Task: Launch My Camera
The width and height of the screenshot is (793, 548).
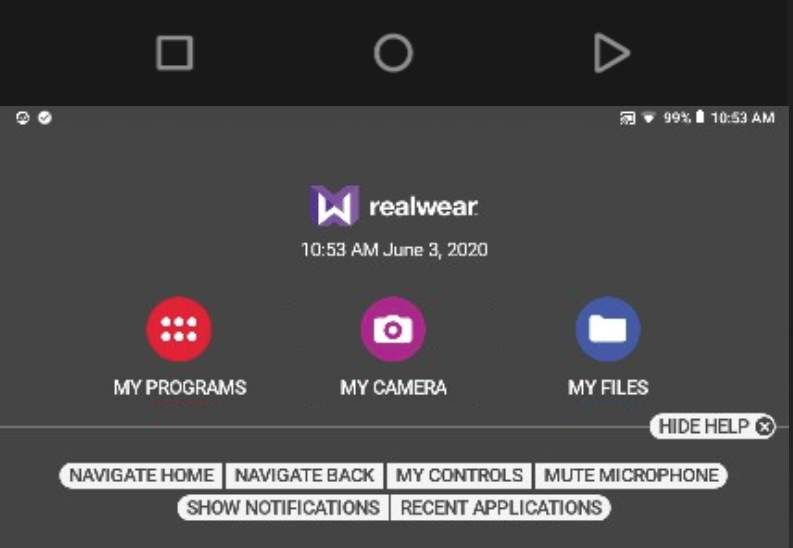Action: coord(393,330)
